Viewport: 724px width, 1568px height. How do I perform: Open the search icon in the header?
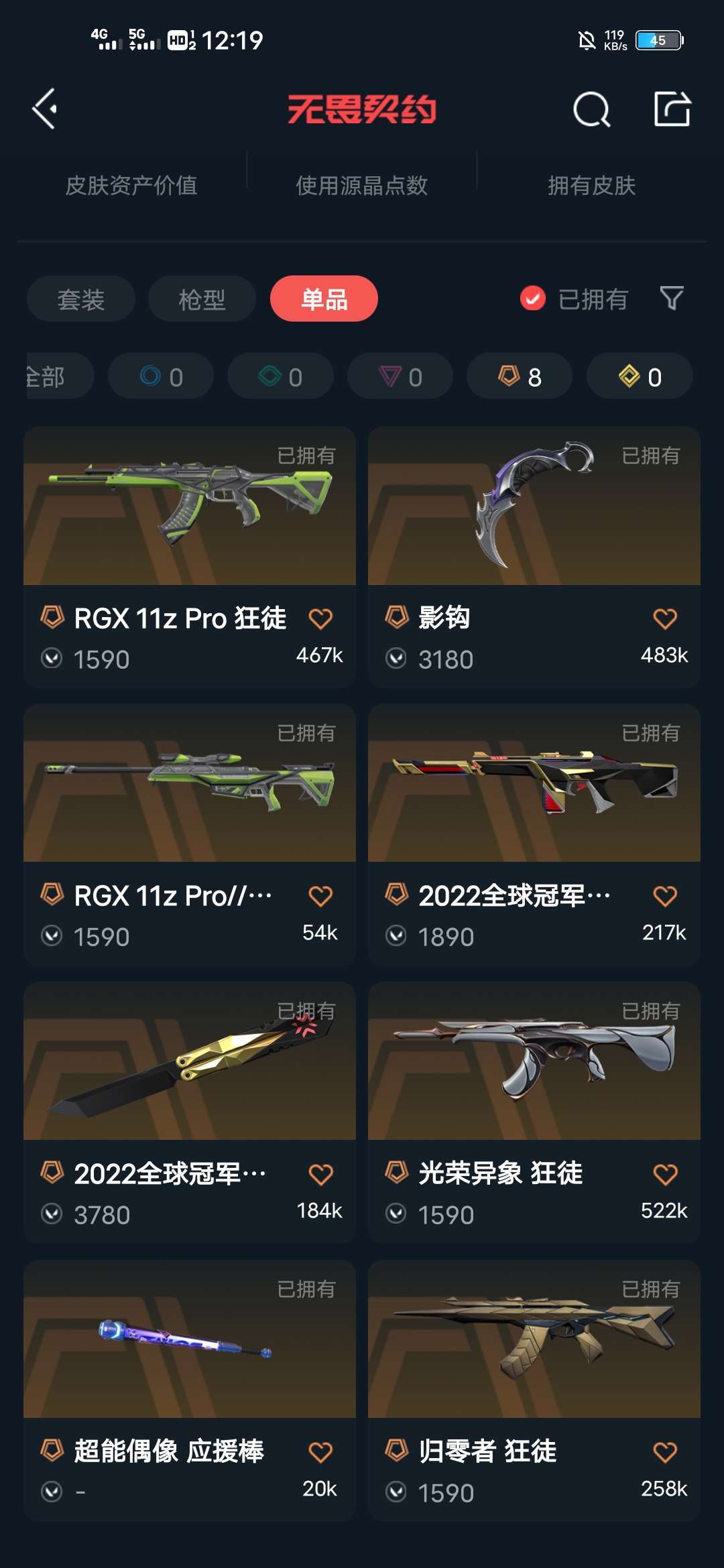(x=591, y=109)
